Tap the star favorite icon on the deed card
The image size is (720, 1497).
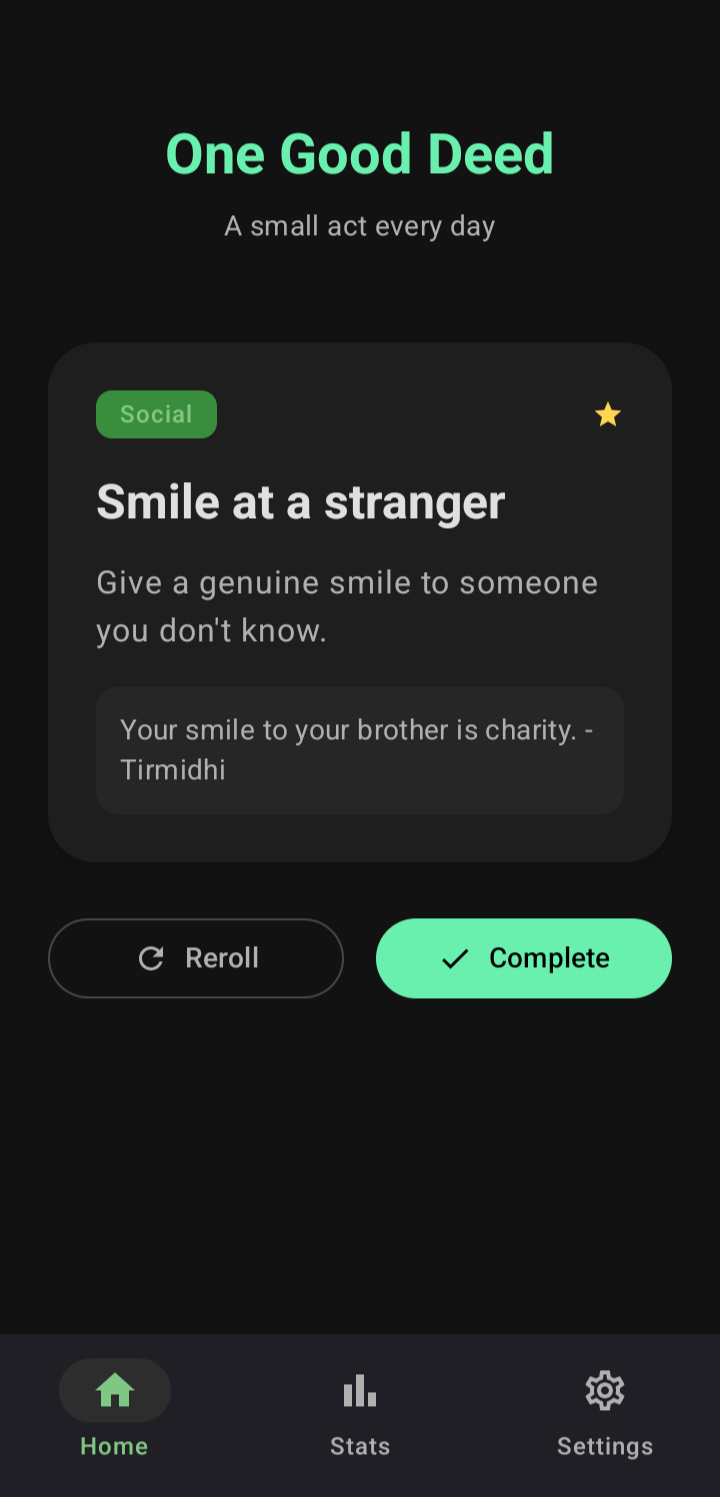click(x=608, y=414)
